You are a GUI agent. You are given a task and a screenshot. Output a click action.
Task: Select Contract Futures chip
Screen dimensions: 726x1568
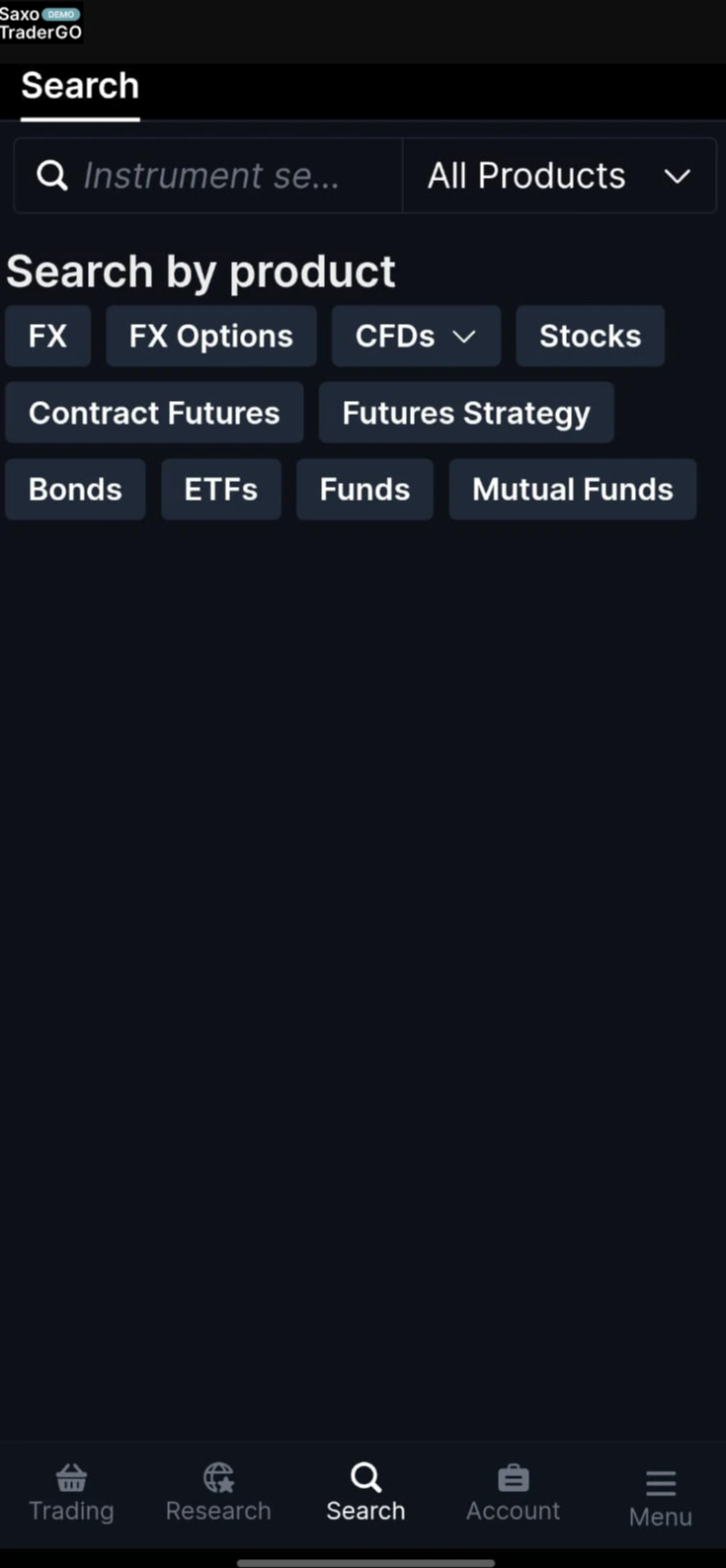tap(154, 413)
